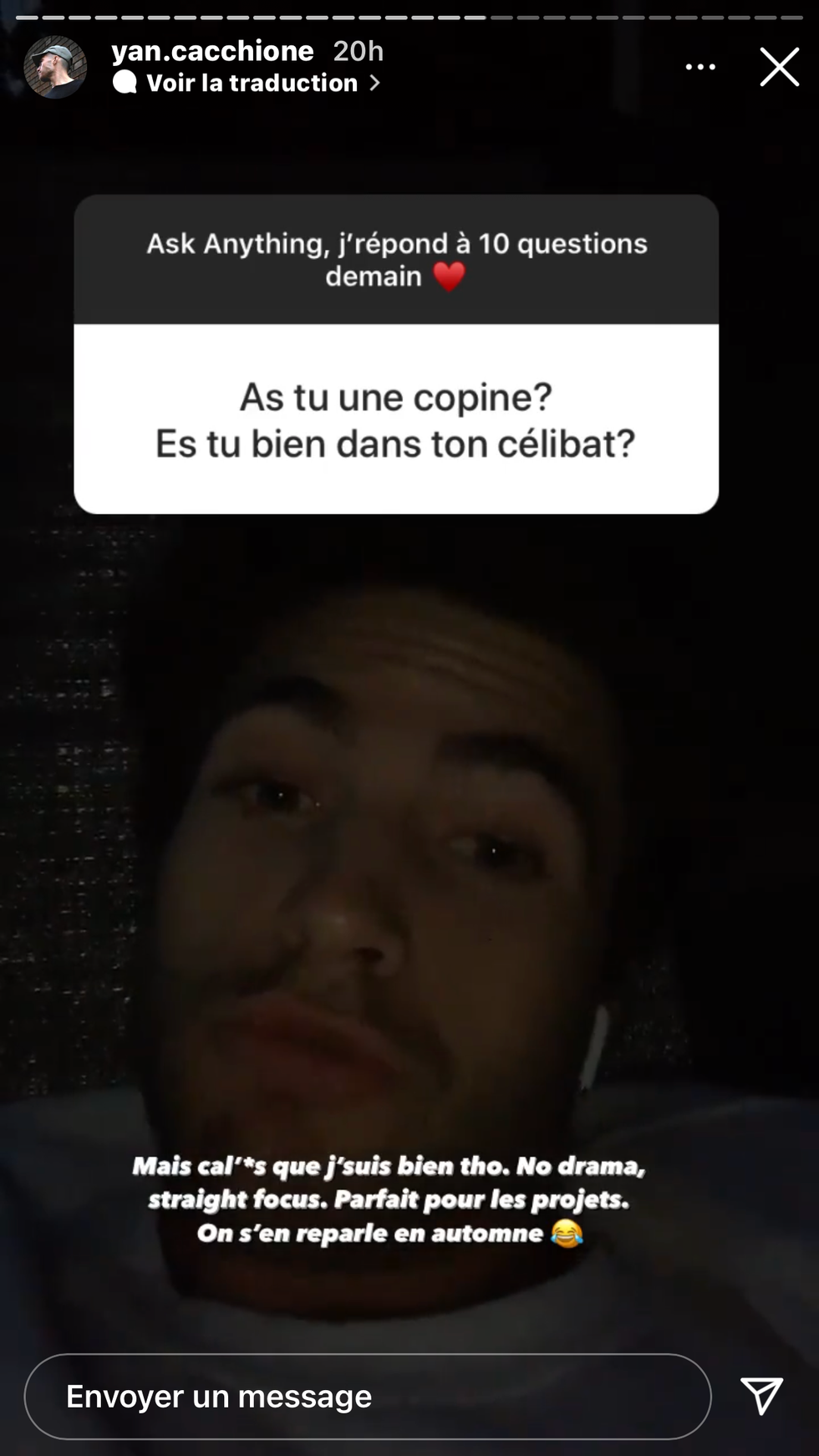Image resolution: width=819 pixels, height=1456 pixels.
Task: Open the three-dot story options menu
Action: coord(700,67)
